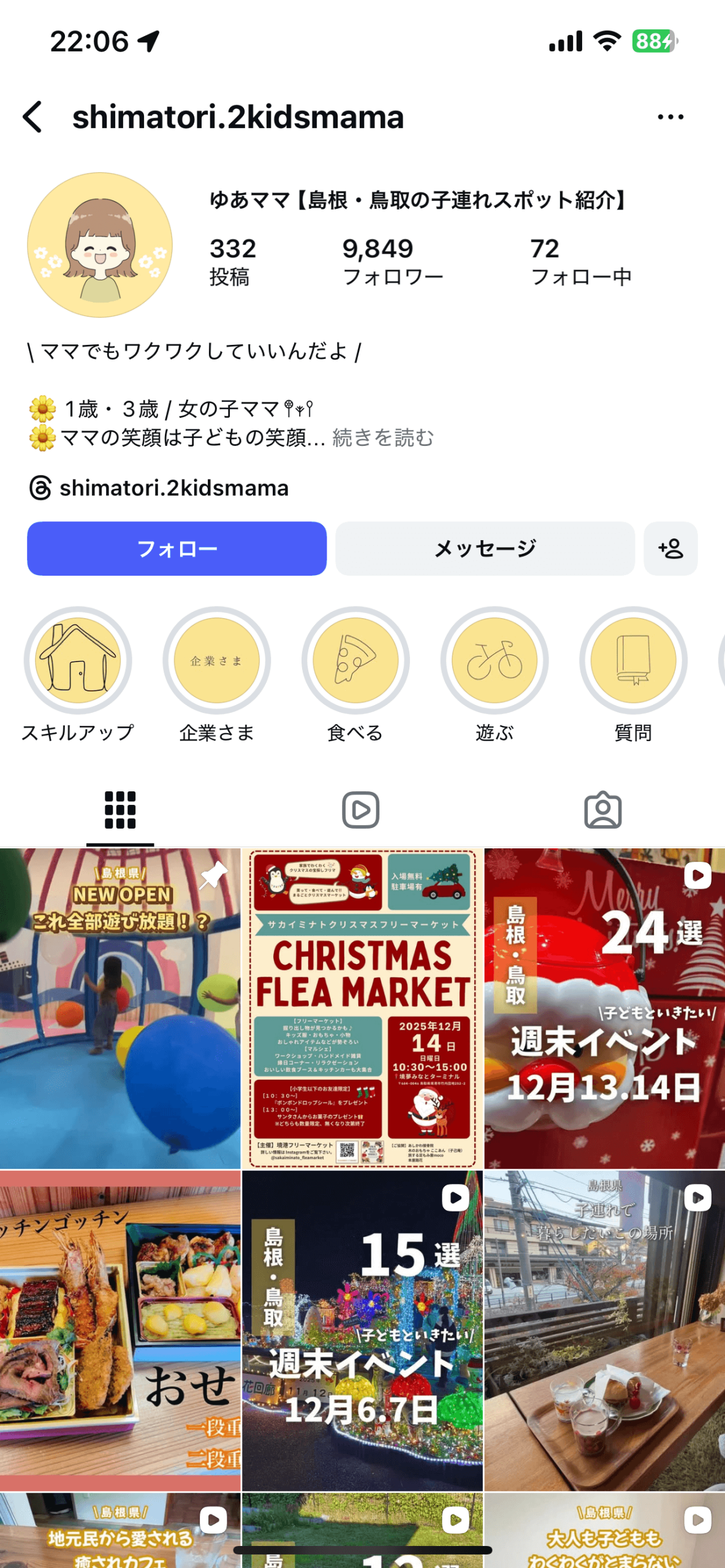
Task: View the 9,849 フォロワー list
Action: pyautogui.click(x=392, y=262)
